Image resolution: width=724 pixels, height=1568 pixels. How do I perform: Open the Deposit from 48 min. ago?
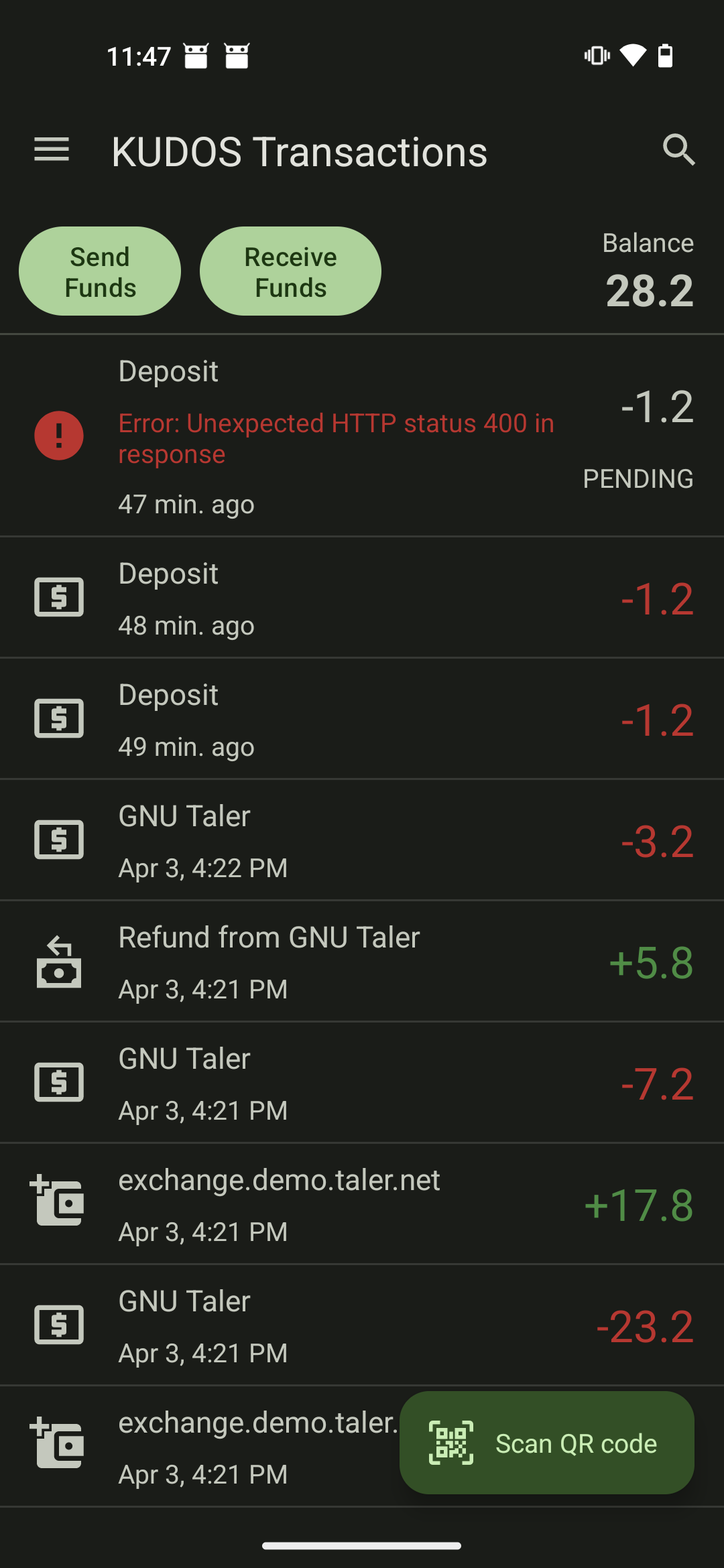click(x=362, y=598)
